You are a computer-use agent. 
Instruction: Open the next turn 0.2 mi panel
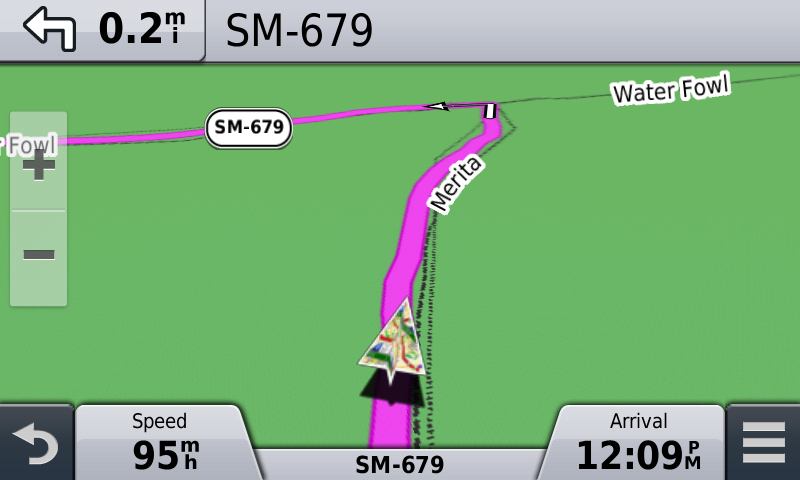coord(102,30)
